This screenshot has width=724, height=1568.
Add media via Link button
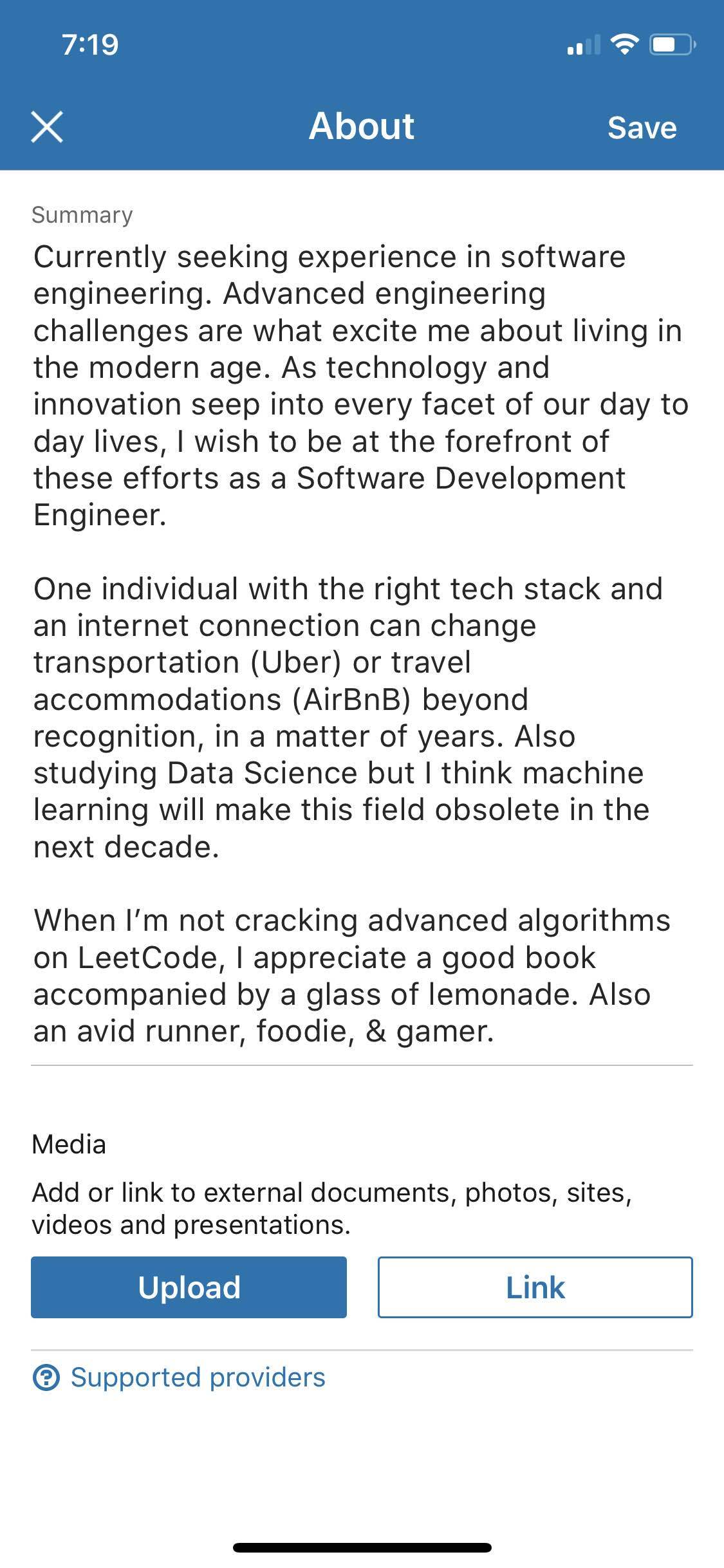(x=535, y=1287)
